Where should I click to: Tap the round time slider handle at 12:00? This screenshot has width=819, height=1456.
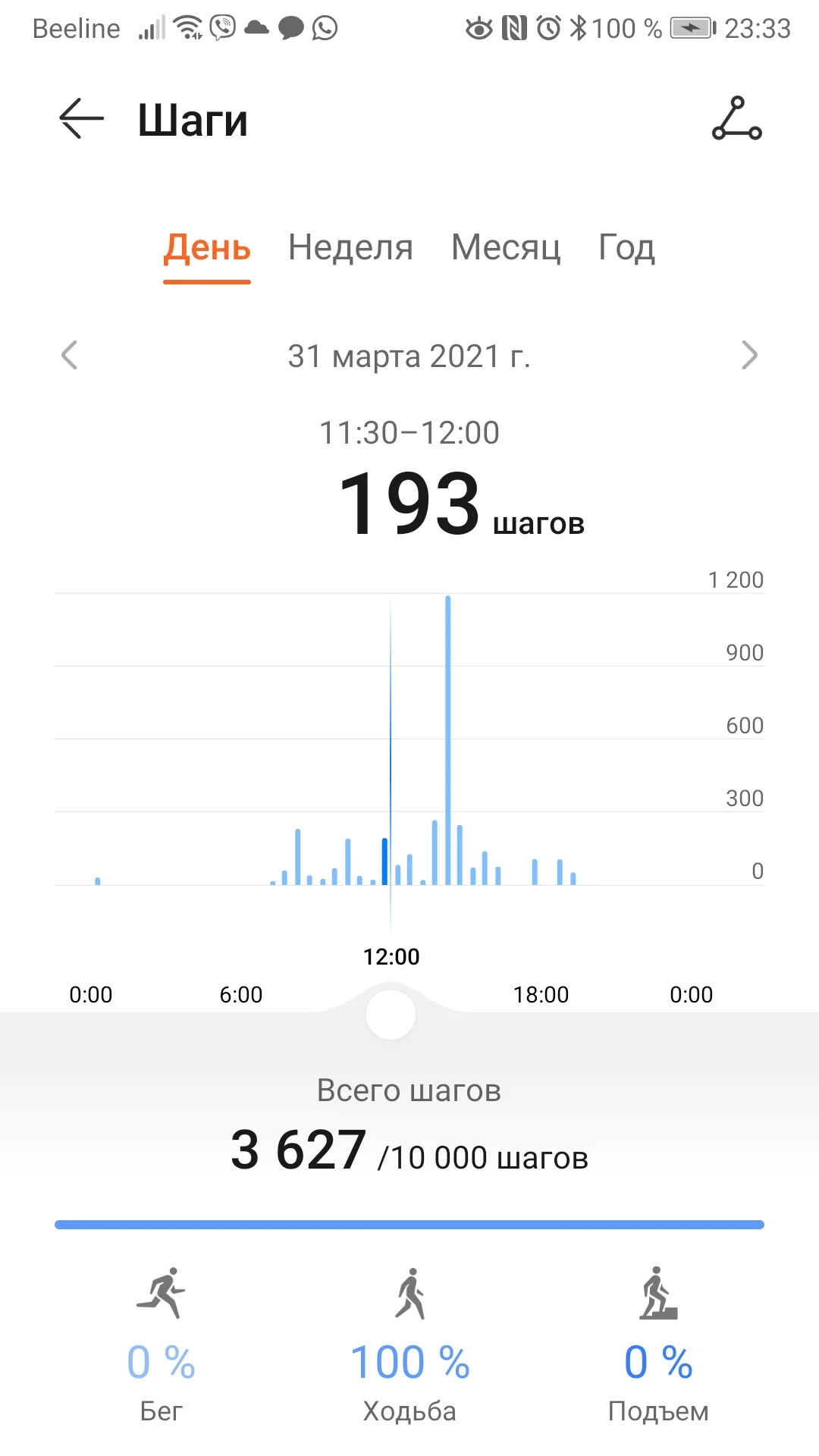click(x=391, y=1015)
